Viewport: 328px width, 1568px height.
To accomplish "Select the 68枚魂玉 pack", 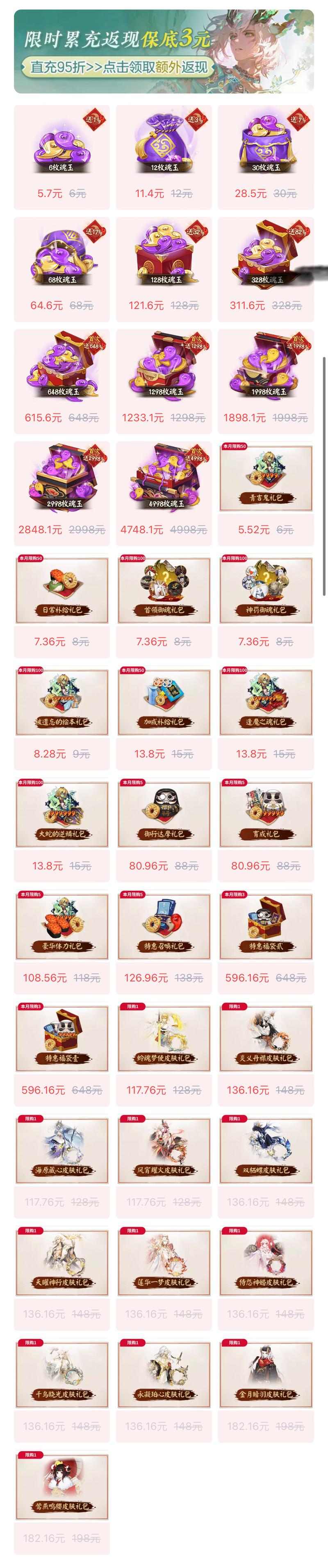I will [x=61, y=268].
